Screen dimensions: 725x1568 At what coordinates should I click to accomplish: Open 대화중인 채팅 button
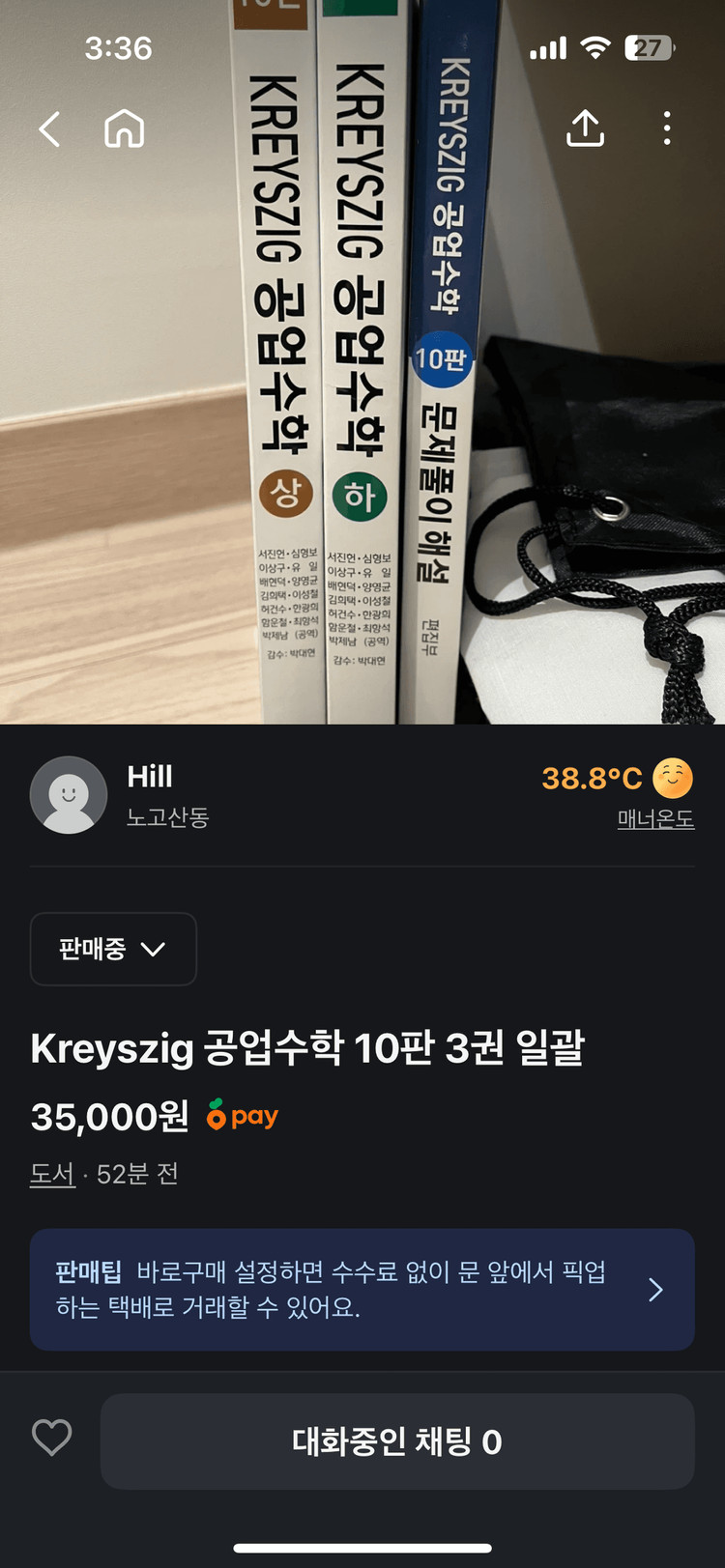(x=396, y=1441)
